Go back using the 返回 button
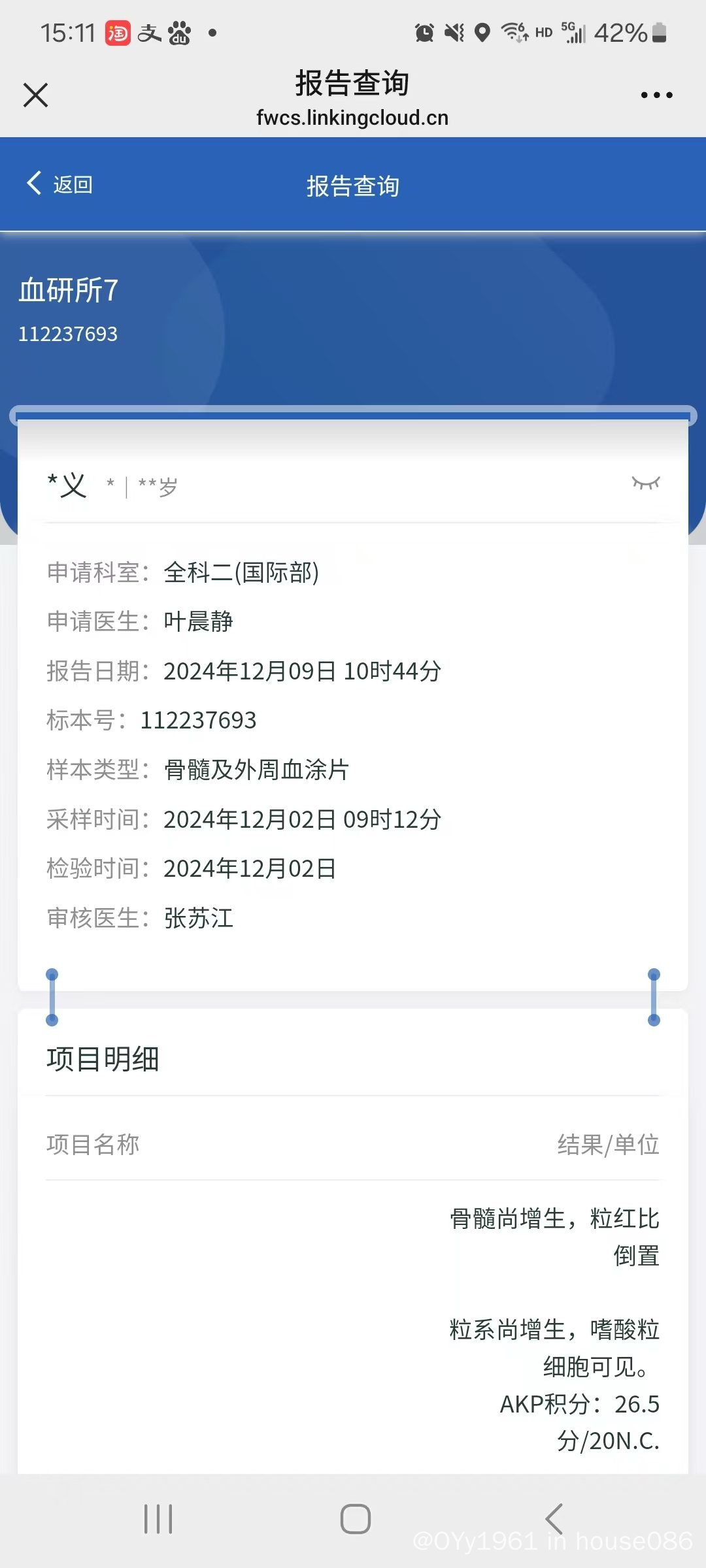The height and width of the screenshot is (1568, 706). [x=59, y=184]
